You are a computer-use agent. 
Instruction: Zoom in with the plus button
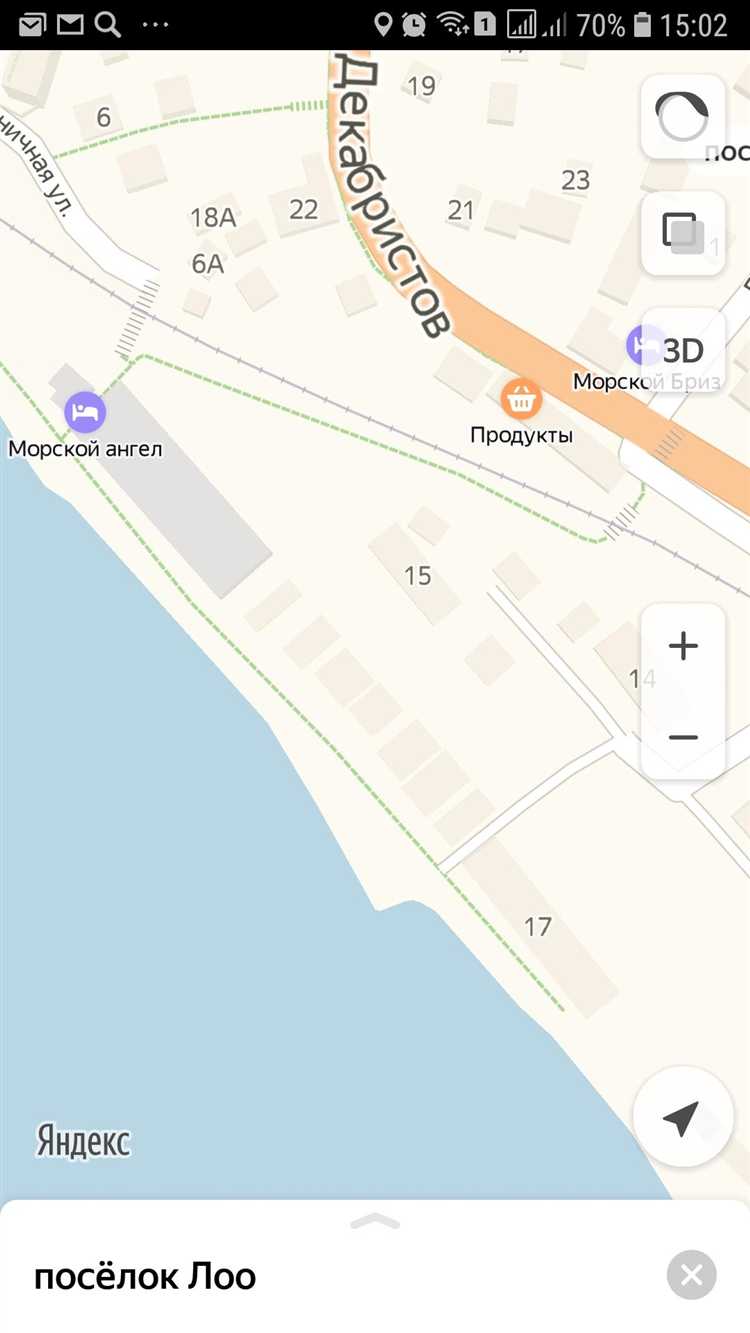[x=683, y=647]
